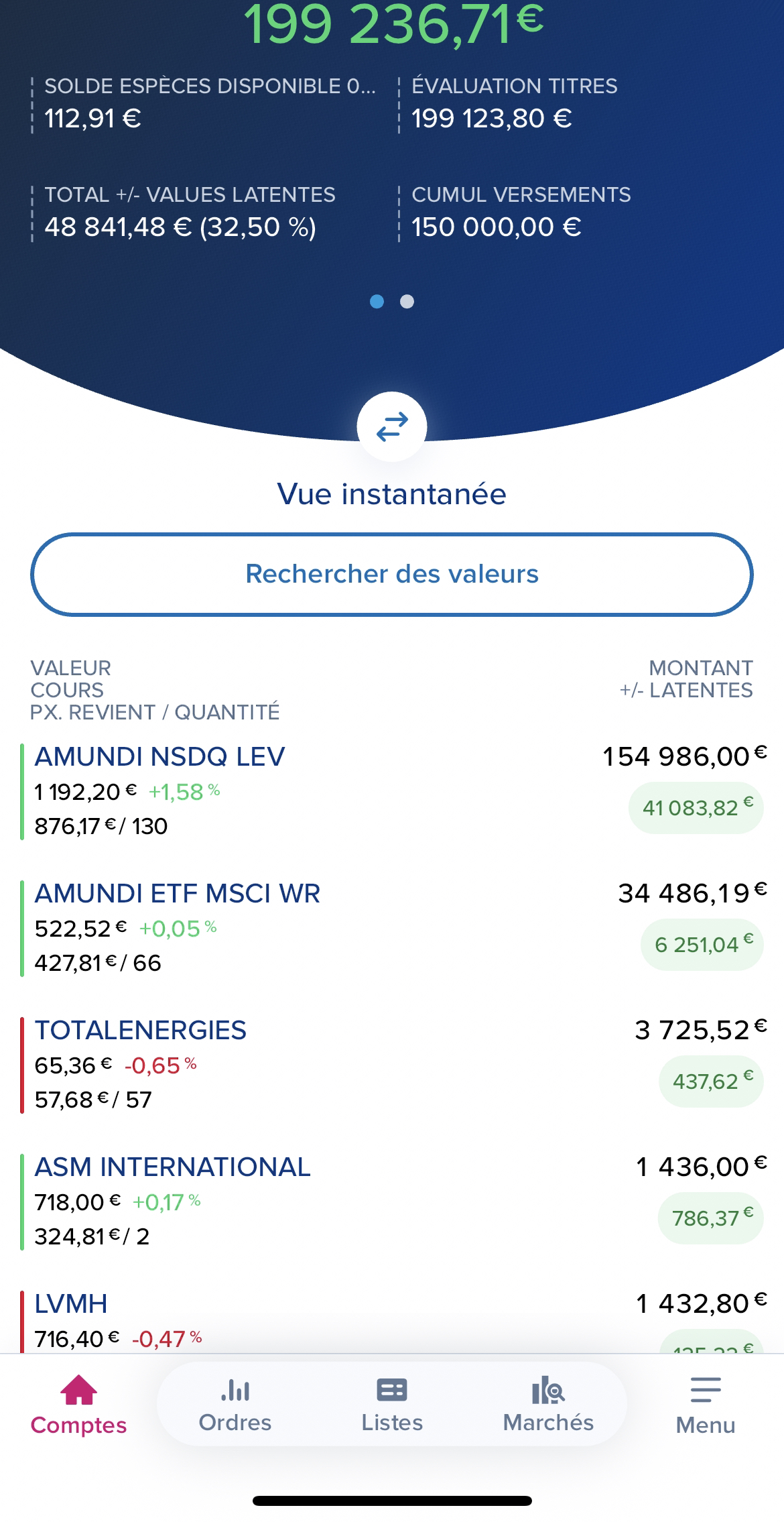This screenshot has height=1522, width=784.
Task: Open the Menu tab
Action: 706,1405
